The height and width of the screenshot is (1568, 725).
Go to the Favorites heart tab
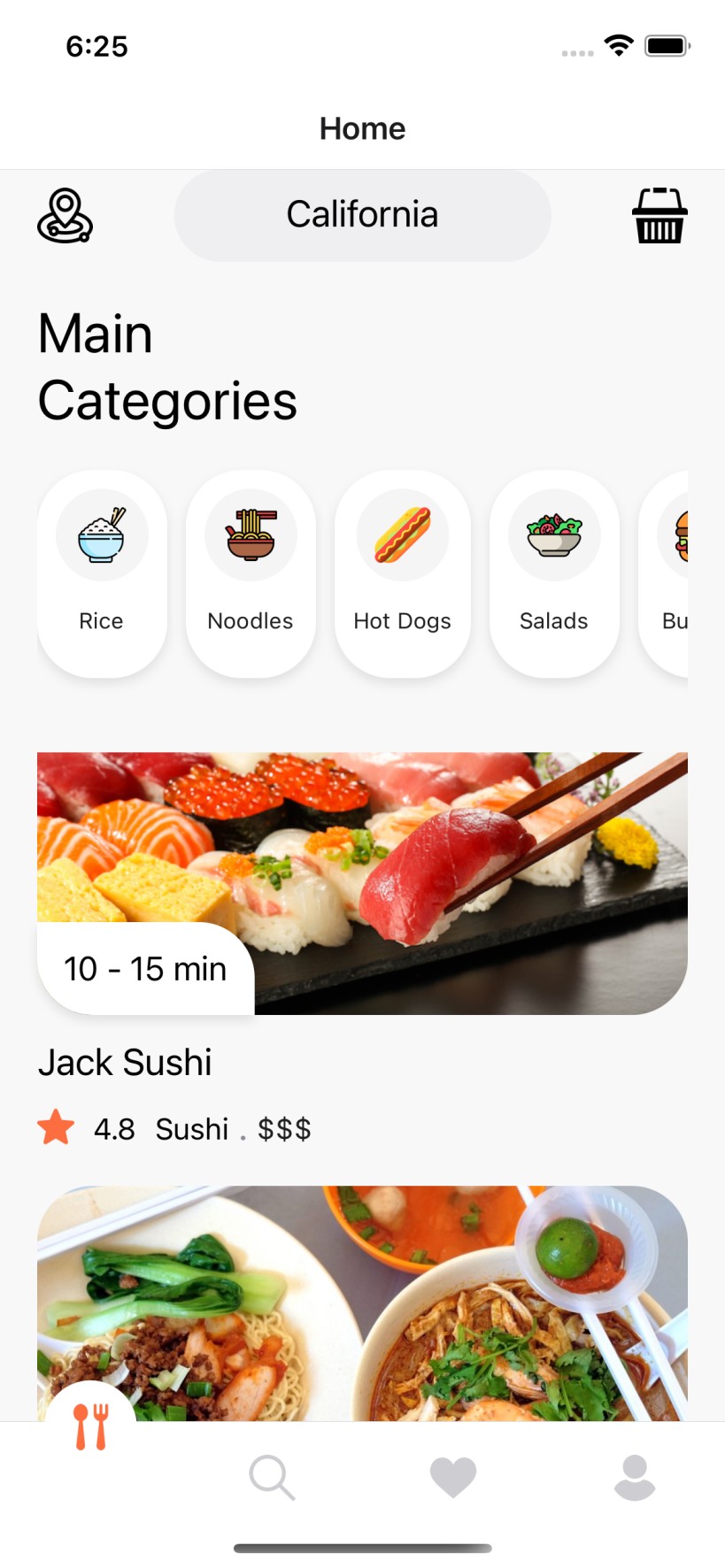tap(453, 1478)
